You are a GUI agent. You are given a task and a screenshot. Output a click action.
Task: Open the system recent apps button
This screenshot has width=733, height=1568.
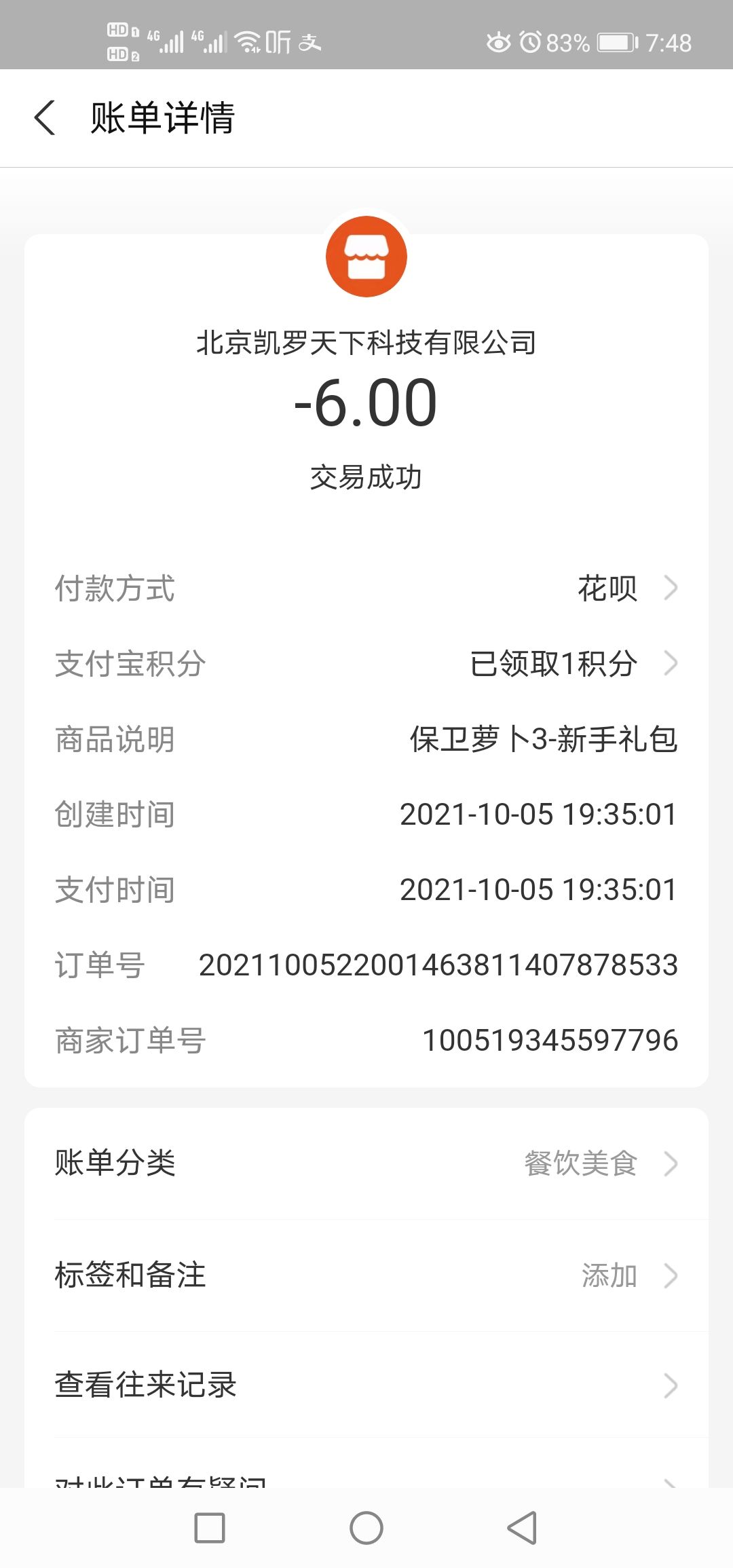[210, 1528]
